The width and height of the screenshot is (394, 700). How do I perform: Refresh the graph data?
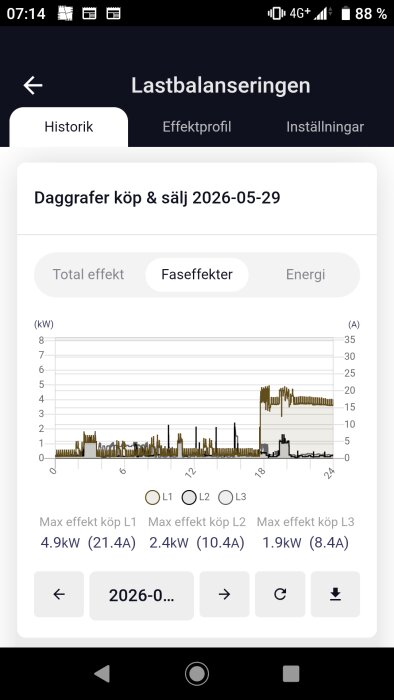[x=280, y=594]
